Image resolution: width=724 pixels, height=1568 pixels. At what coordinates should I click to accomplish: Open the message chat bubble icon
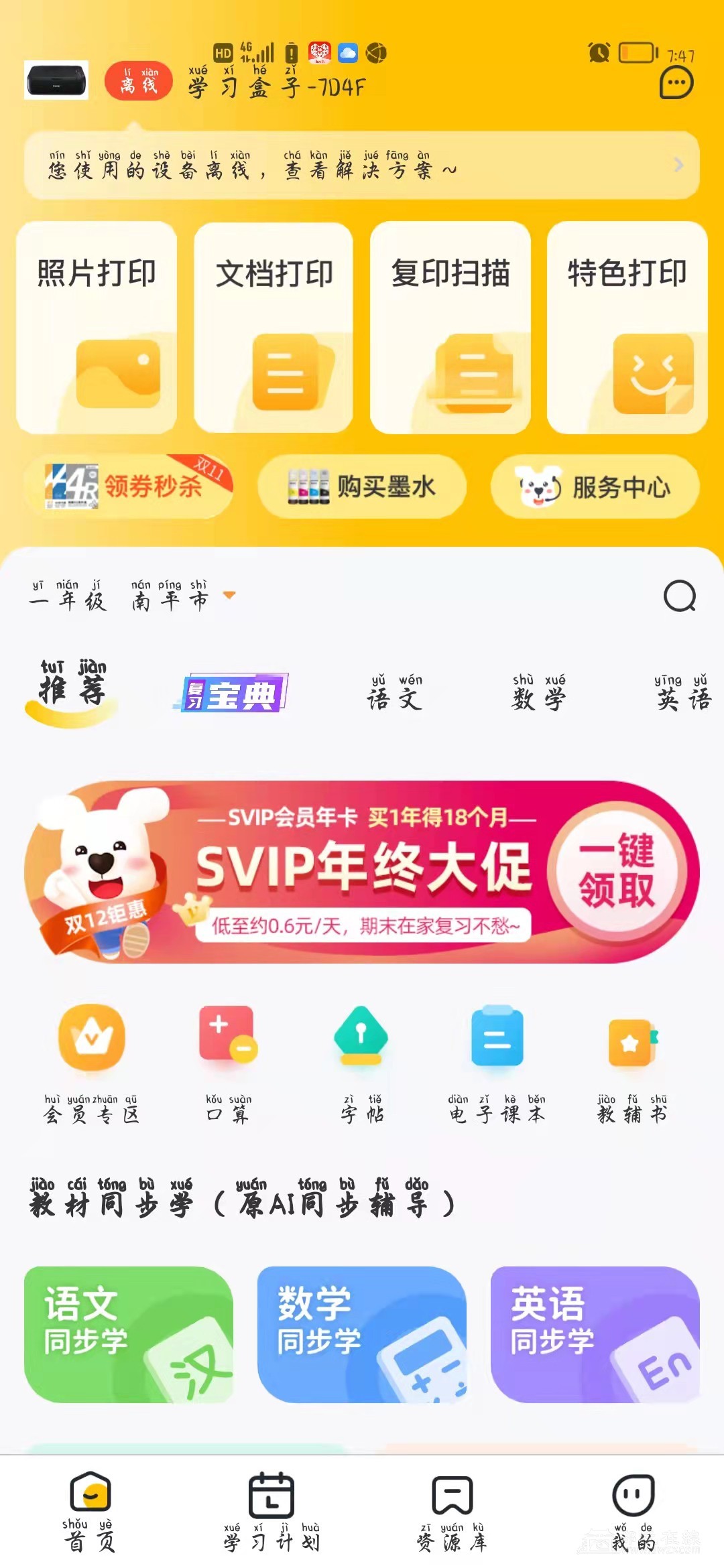[x=676, y=84]
